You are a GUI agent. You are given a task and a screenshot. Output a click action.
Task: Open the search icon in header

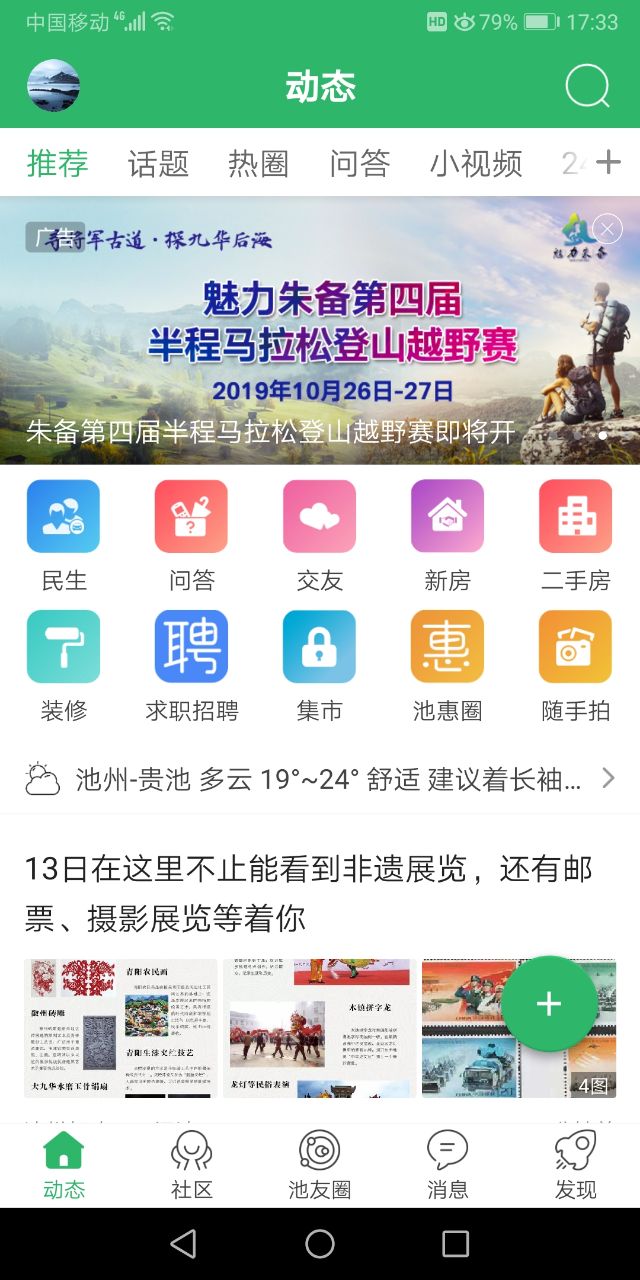pyautogui.click(x=587, y=86)
